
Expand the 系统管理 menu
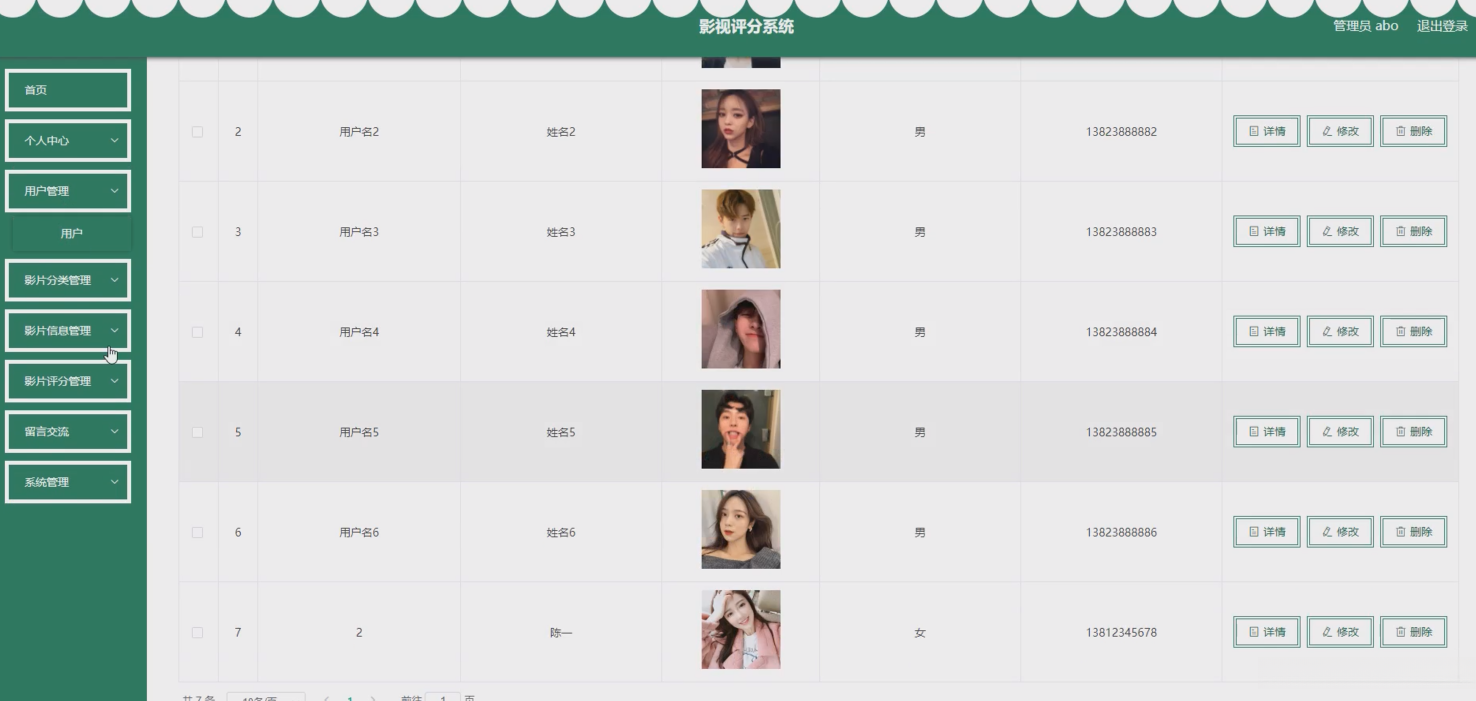point(67,482)
